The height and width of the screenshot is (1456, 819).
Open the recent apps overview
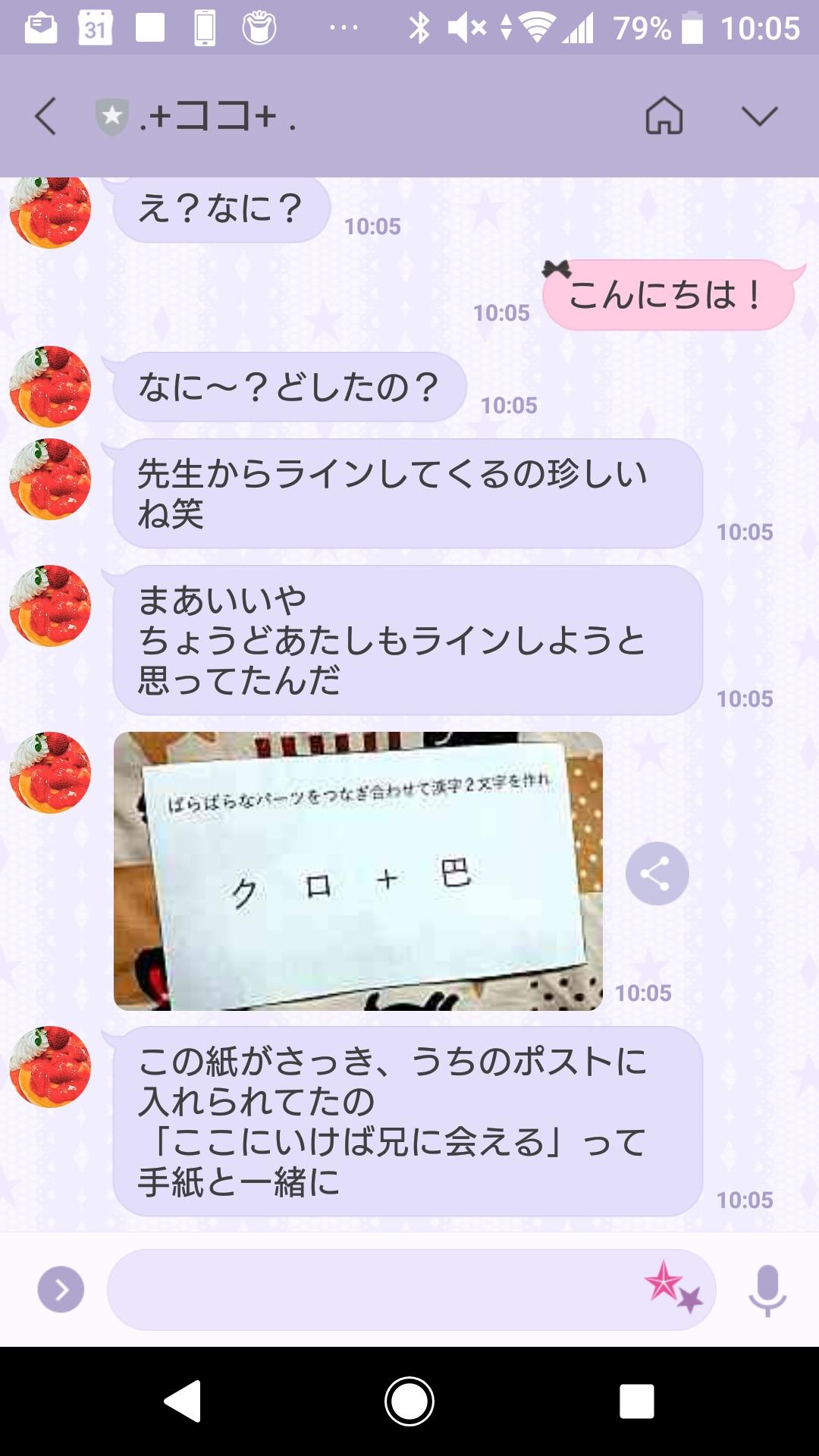pyautogui.click(x=636, y=1401)
